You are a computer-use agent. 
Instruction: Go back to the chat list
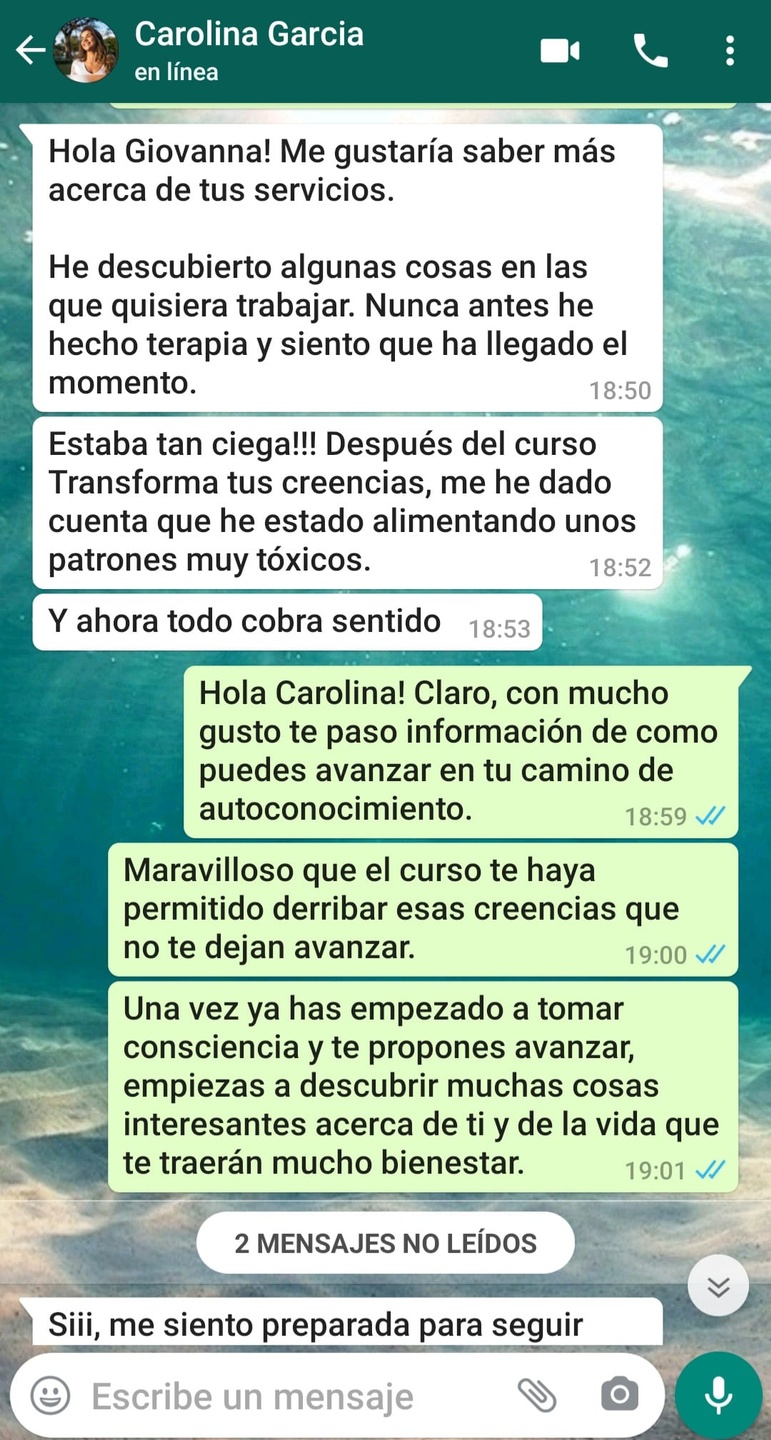(x=30, y=50)
